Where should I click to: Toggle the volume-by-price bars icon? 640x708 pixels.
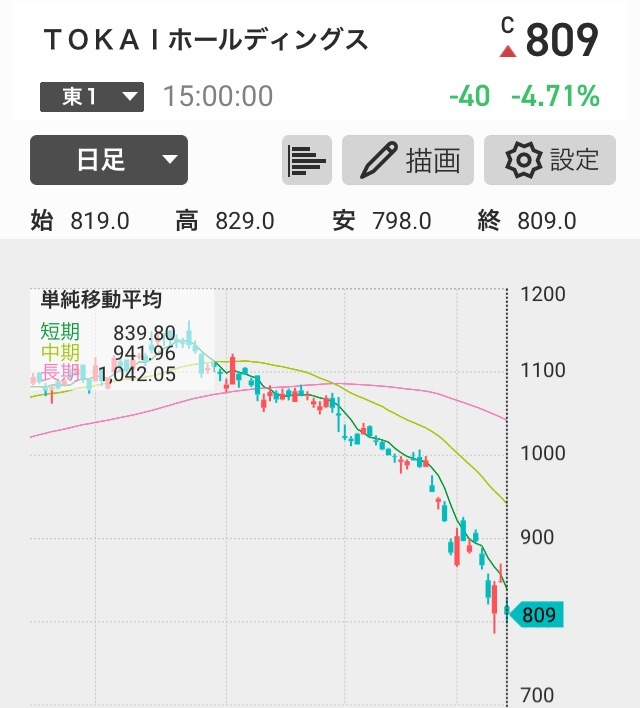coord(307,160)
